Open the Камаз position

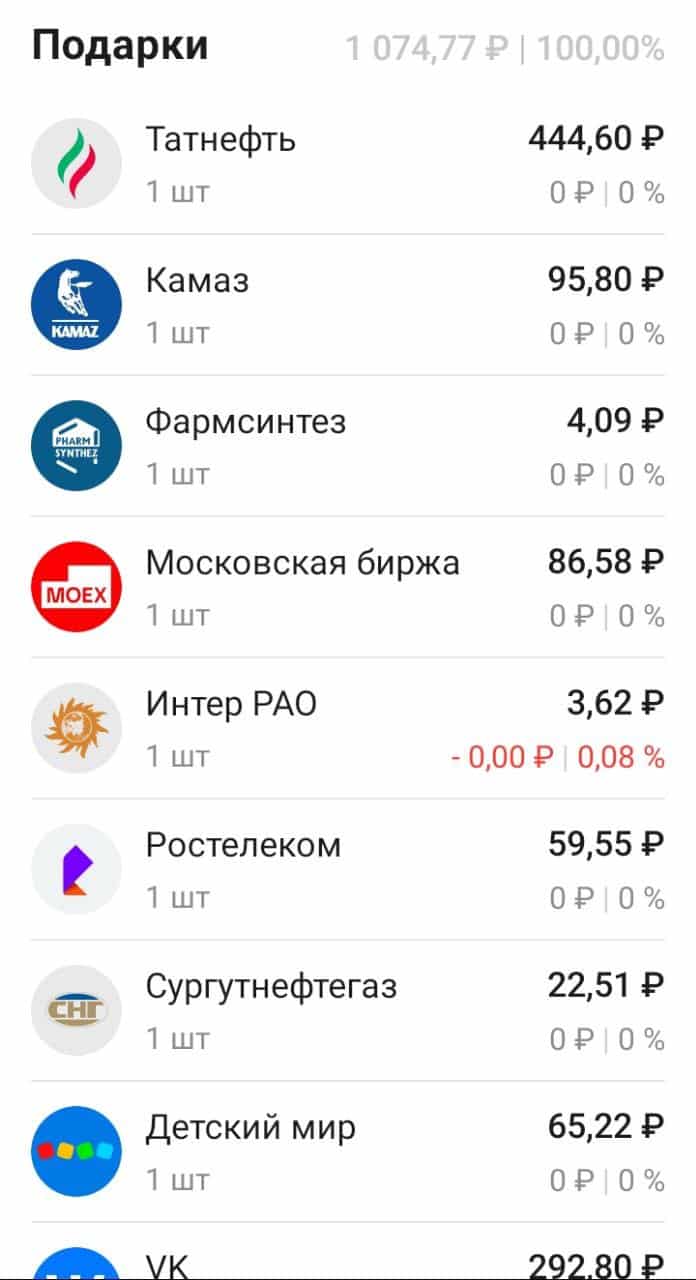click(348, 305)
